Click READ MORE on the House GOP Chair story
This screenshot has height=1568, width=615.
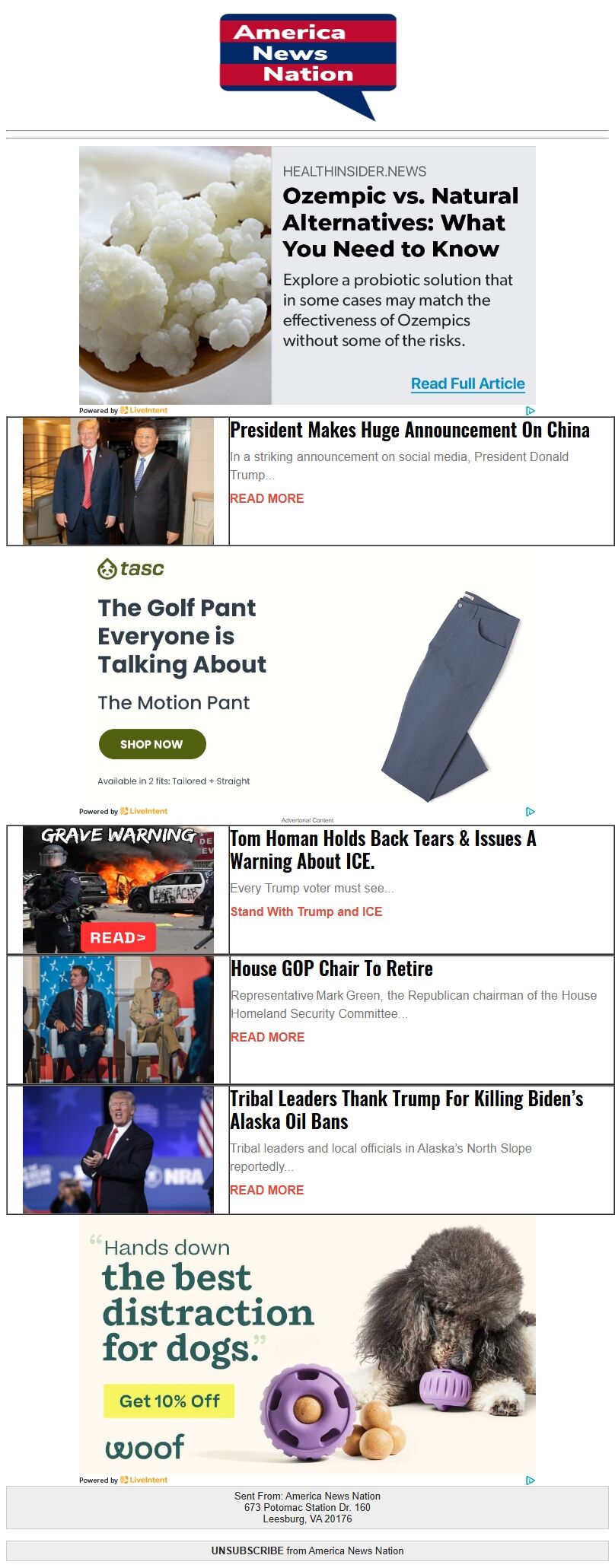[266, 1036]
